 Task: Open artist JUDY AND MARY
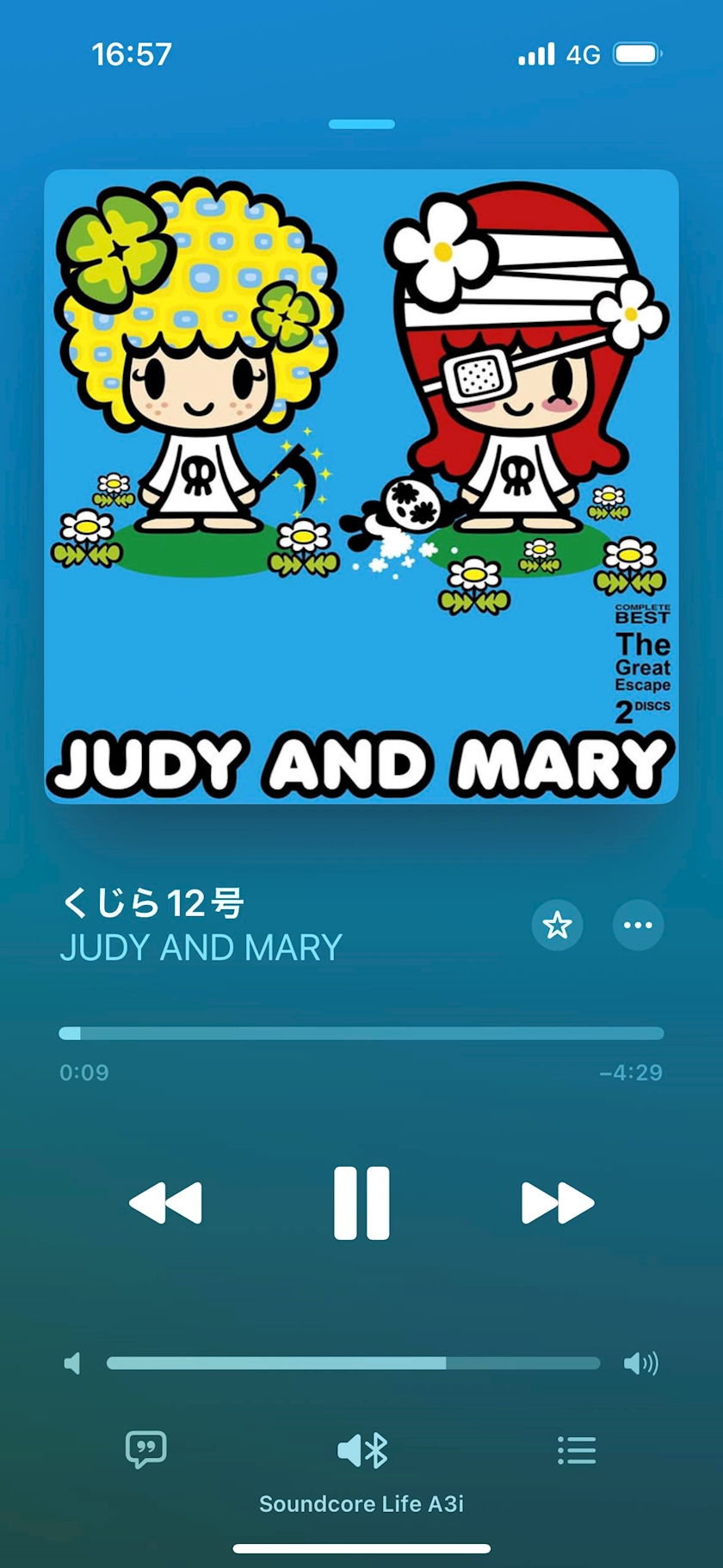point(201,948)
